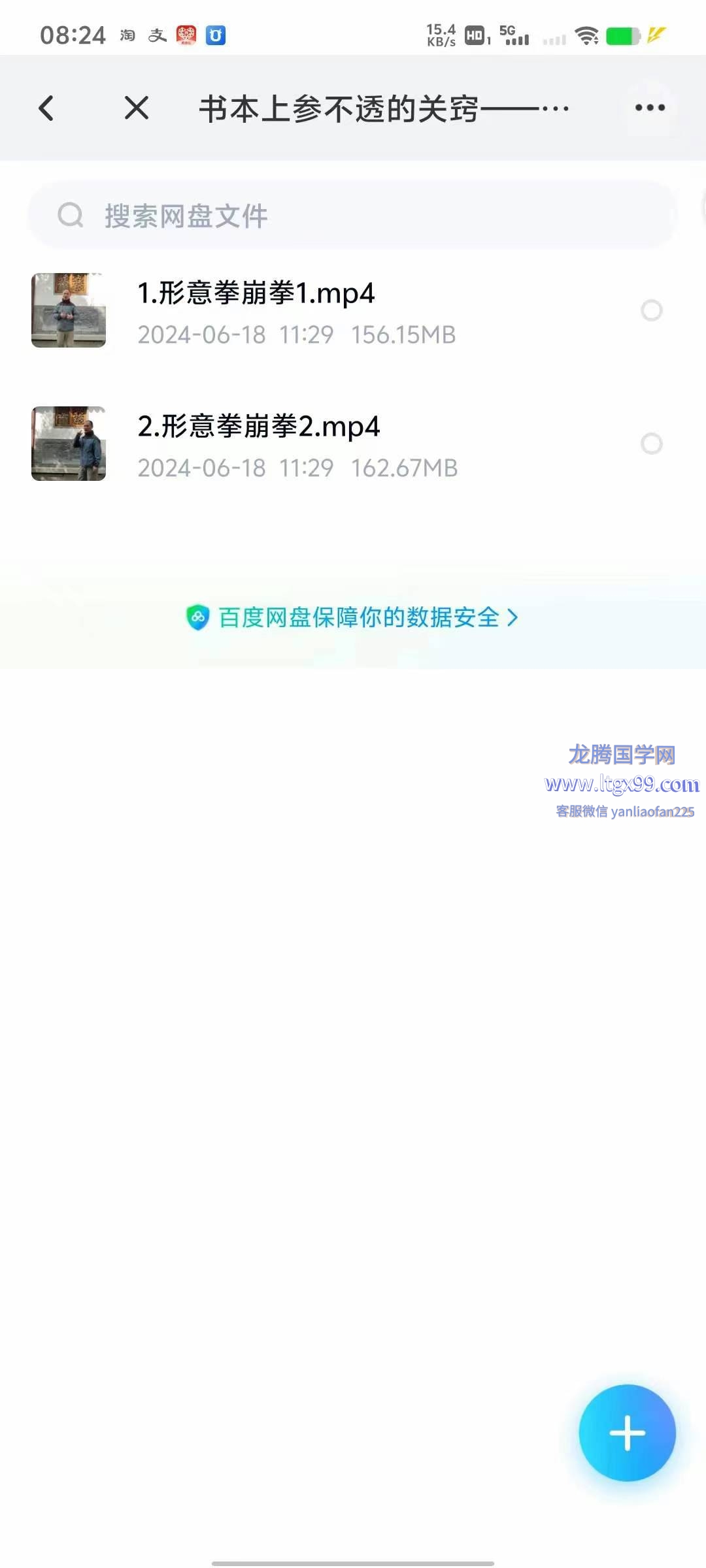This screenshot has height=1568, width=706.
Task: Open the file 1.形意拳崩拳1.mp4
Action: tap(256, 293)
